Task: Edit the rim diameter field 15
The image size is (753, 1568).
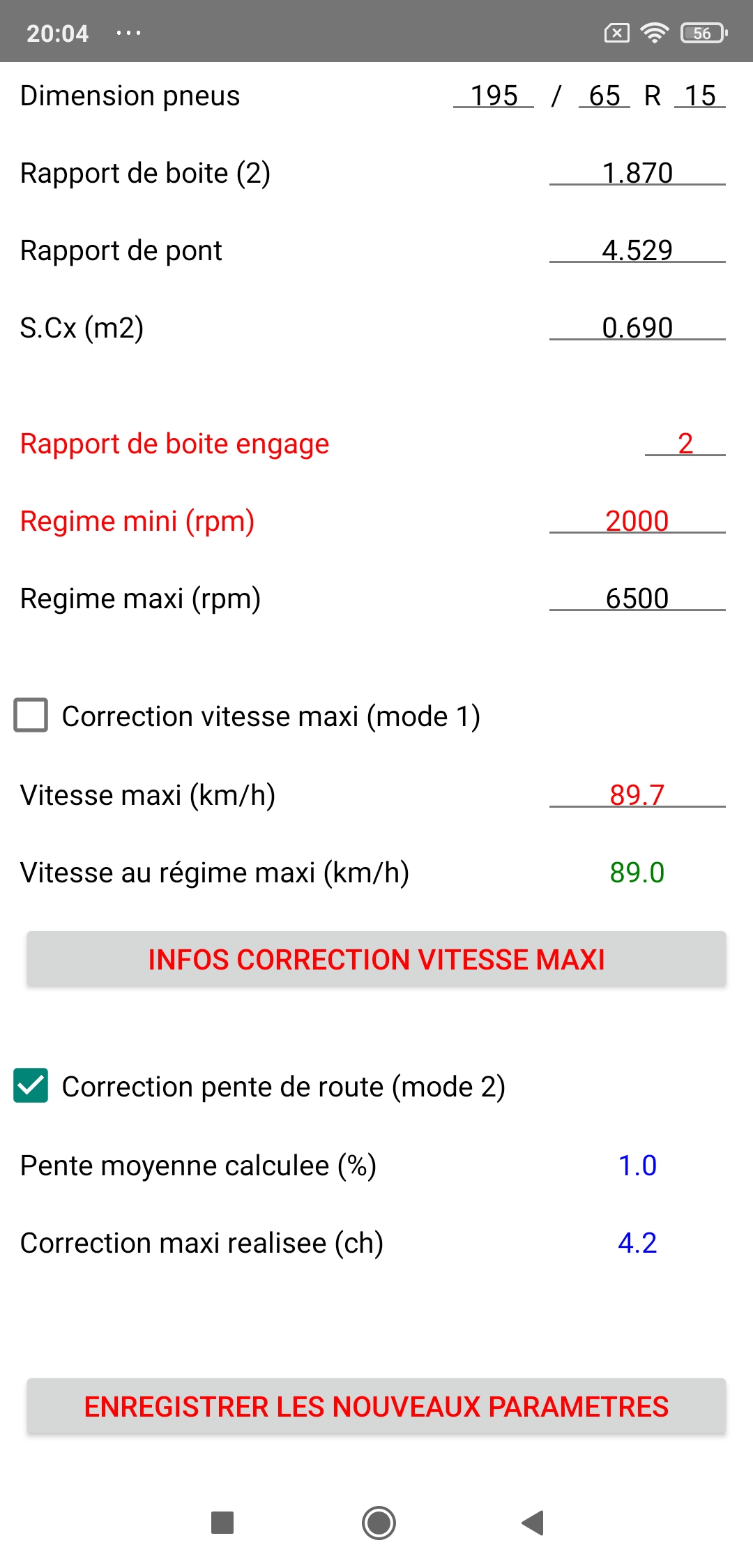Action: click(700, 96)
